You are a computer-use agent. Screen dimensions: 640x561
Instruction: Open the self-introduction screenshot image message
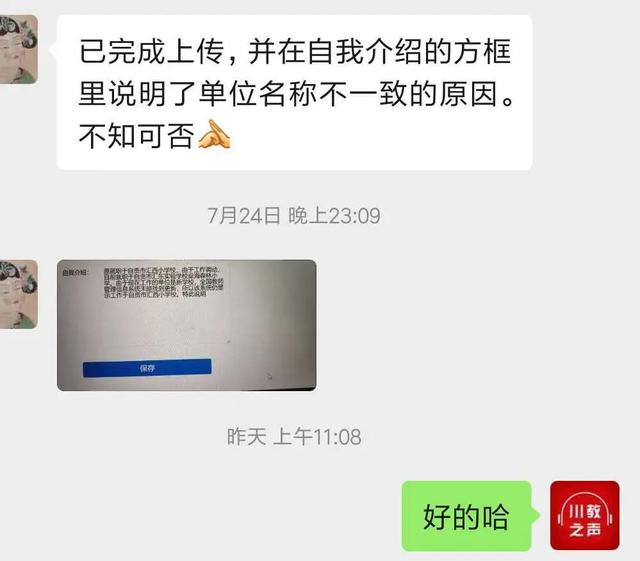pos(186,325)
